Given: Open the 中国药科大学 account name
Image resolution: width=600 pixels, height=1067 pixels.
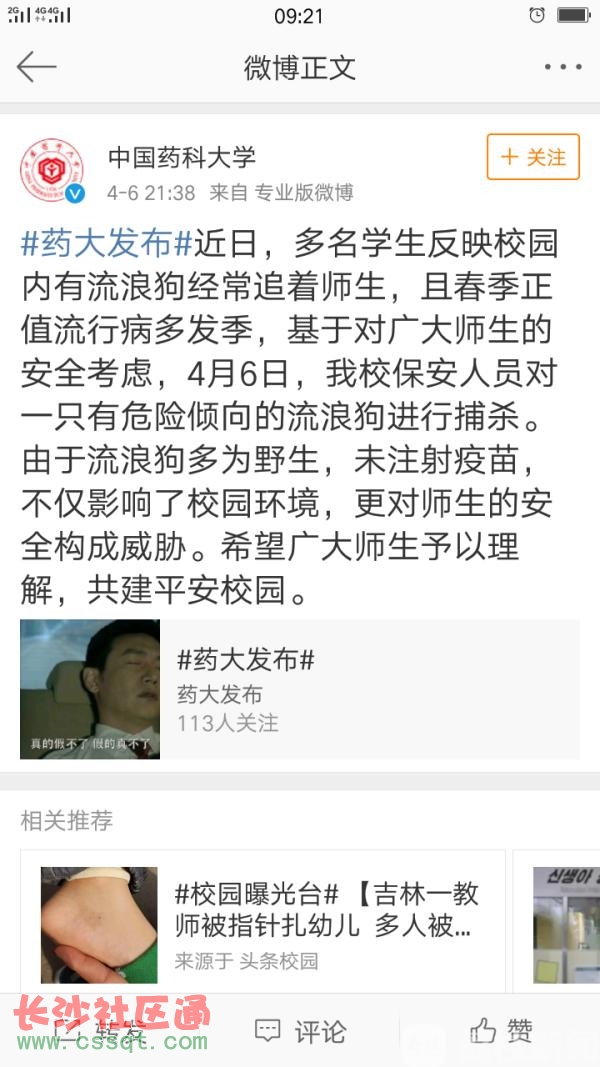Looking at the screenshot, I should pos(182,157).
